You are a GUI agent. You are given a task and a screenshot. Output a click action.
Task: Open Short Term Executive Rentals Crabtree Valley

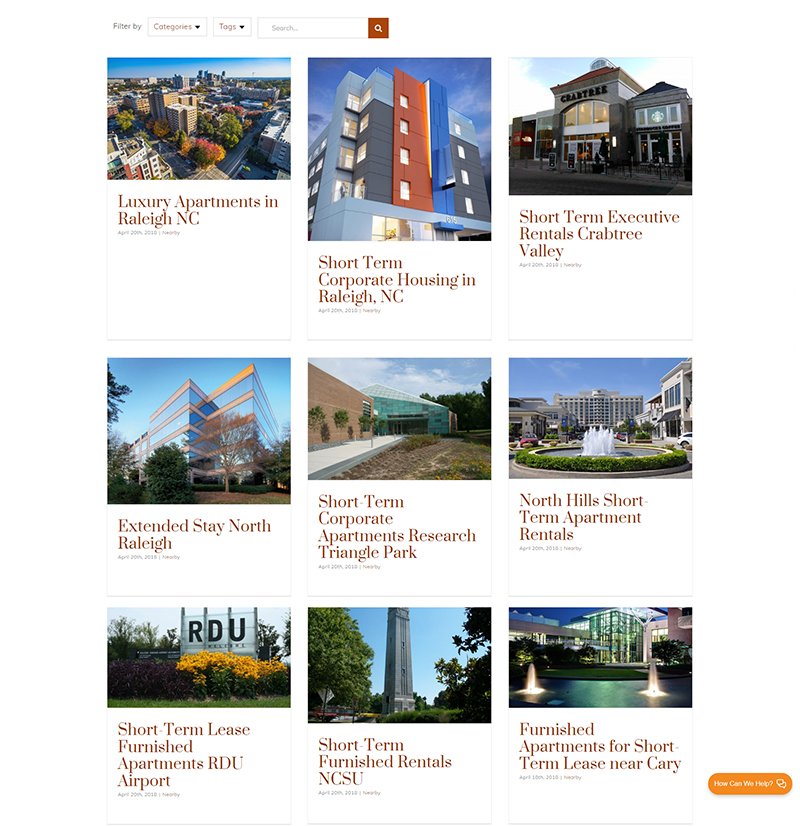pos(598,234)
